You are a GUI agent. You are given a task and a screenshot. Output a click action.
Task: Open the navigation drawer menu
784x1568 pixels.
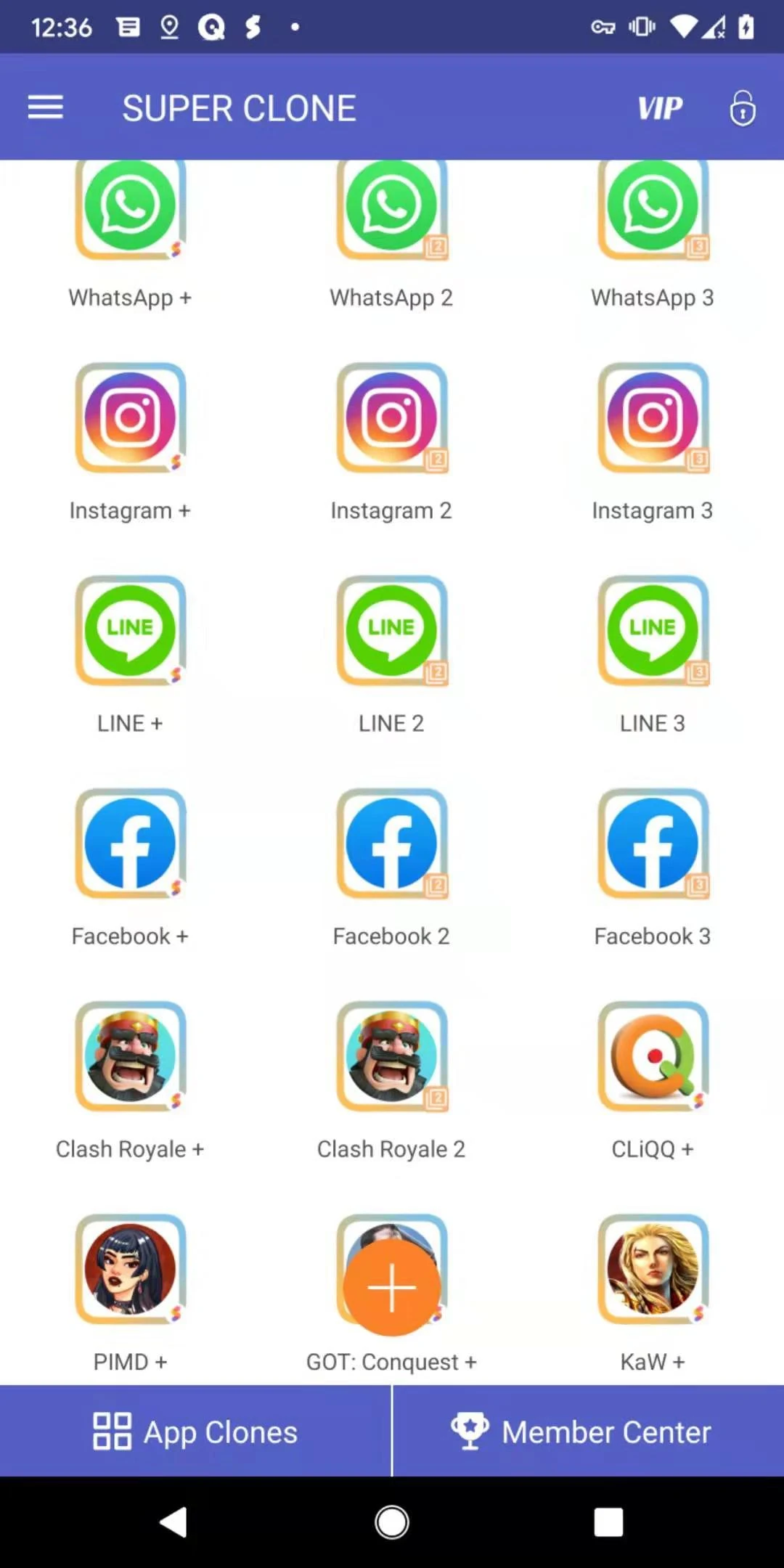click(x=45, y=107)
